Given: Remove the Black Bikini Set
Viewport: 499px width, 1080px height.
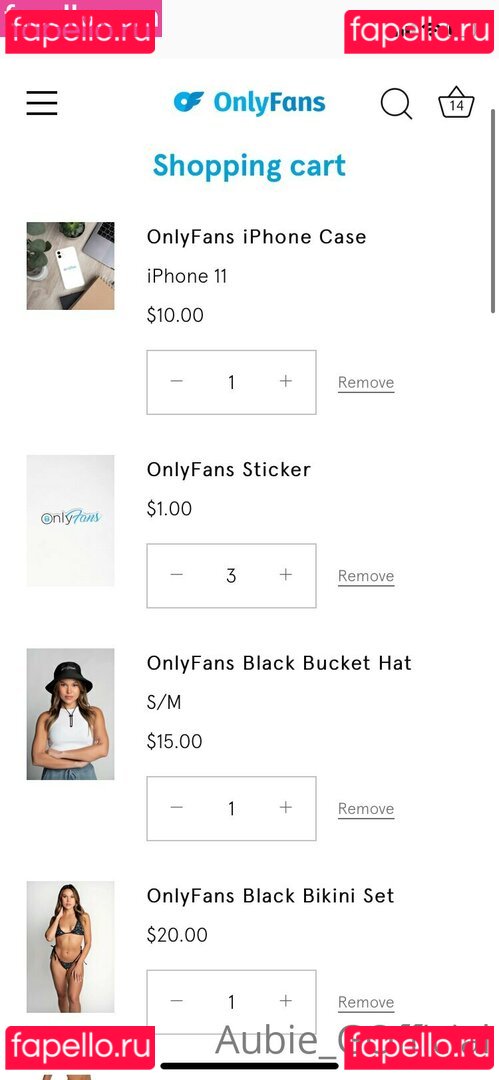Looking at the screenshot, I should 366,1003.
